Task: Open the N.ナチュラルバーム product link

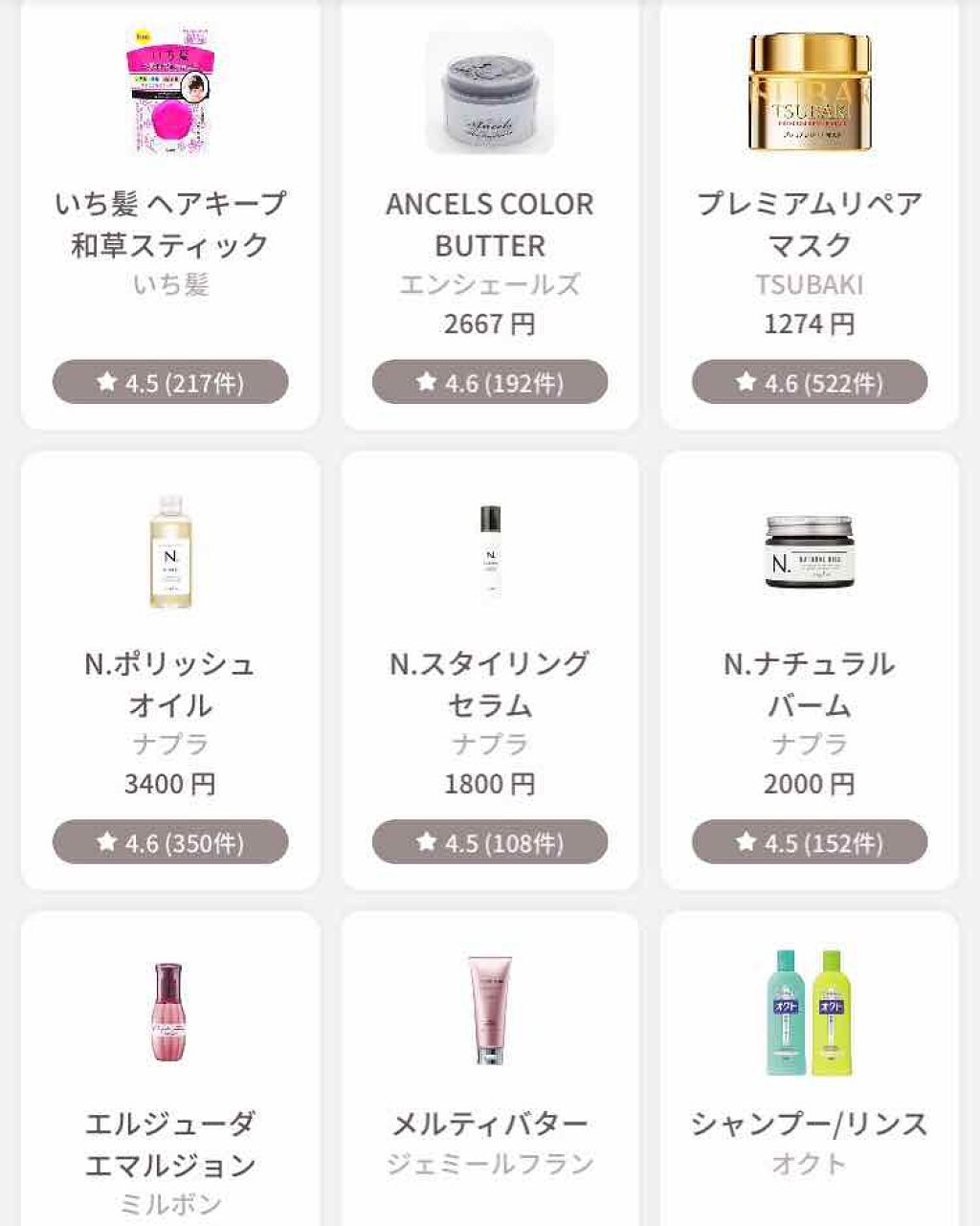Action: click(x=810, y=682)
